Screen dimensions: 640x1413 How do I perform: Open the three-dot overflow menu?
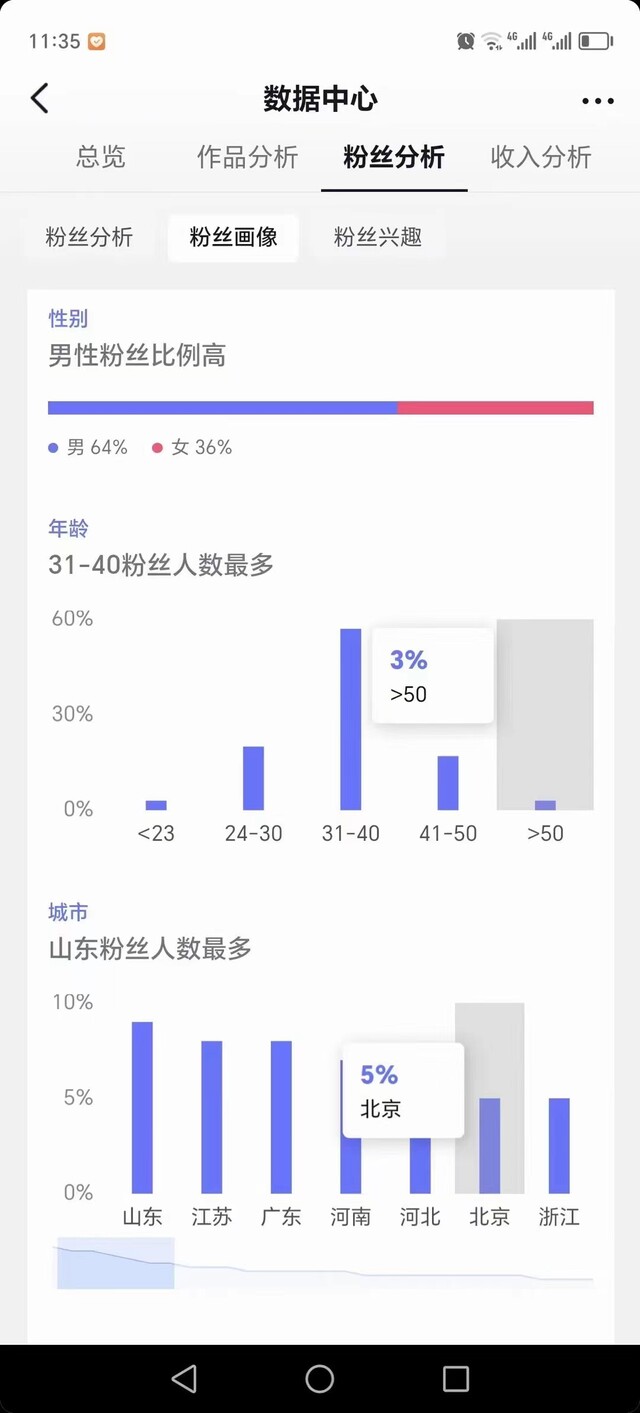[597, 101]
